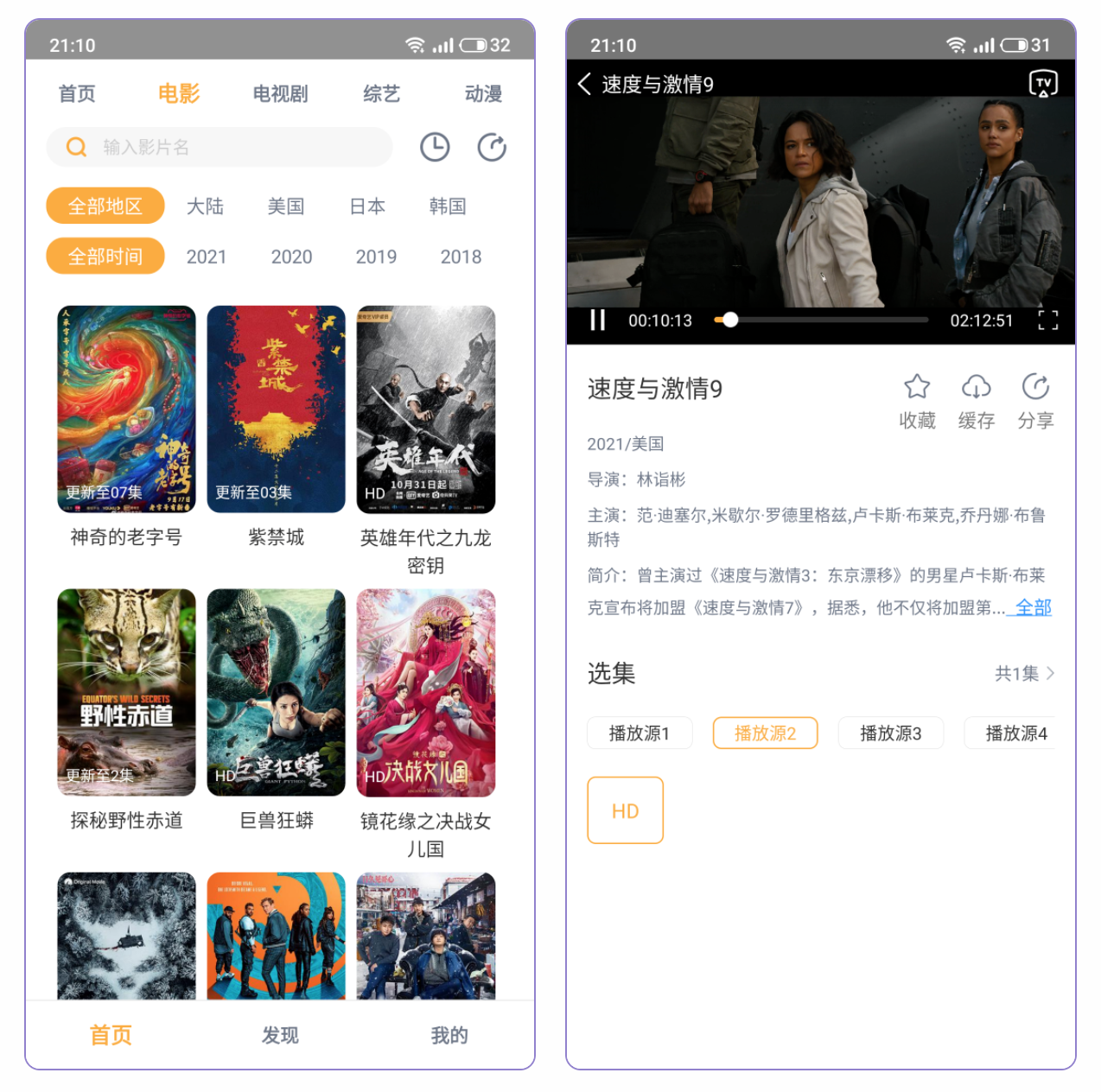Filter movies by 美国 region
Screen dimensions: 1101x1092
pyautogui.click(x=285, y=206)
